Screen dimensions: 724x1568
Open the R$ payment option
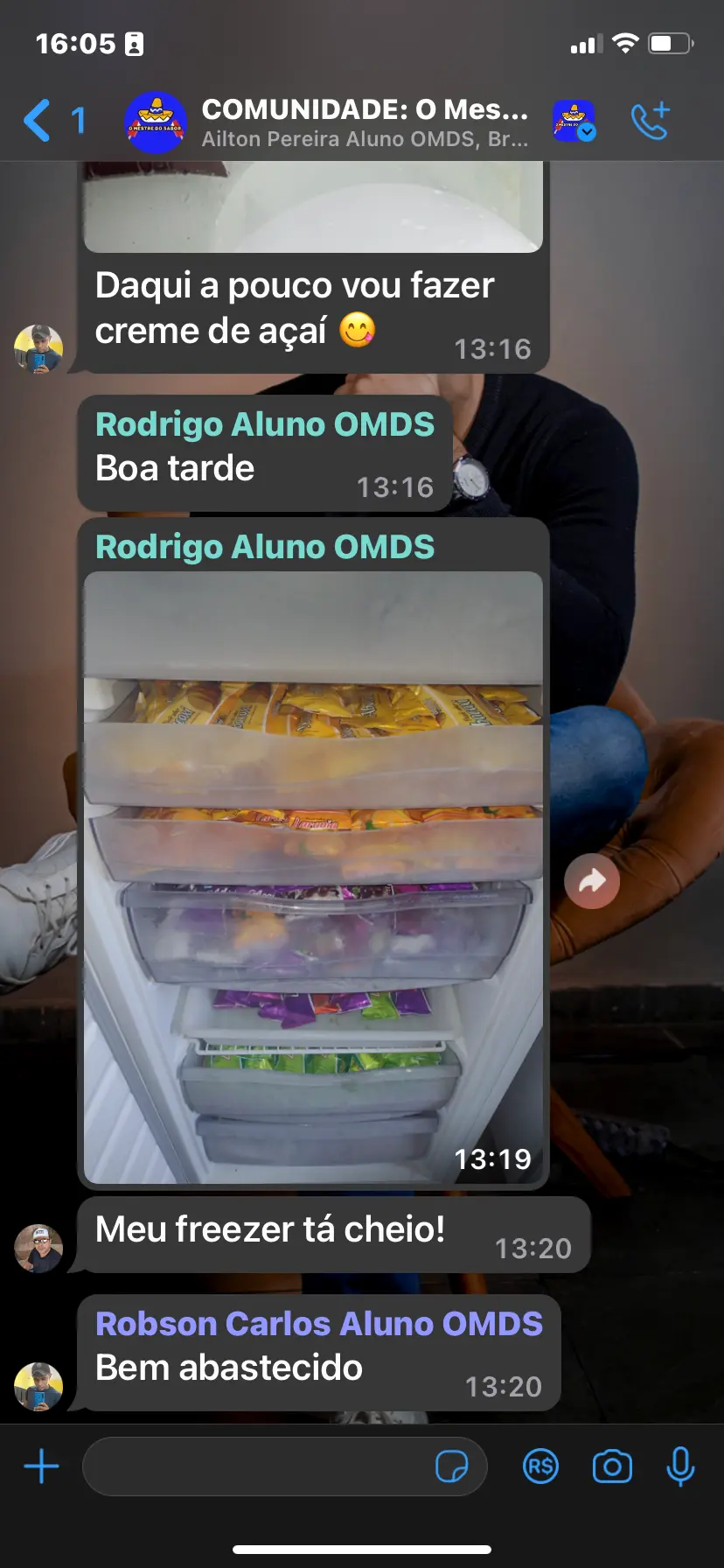(x=540, y=1466)
